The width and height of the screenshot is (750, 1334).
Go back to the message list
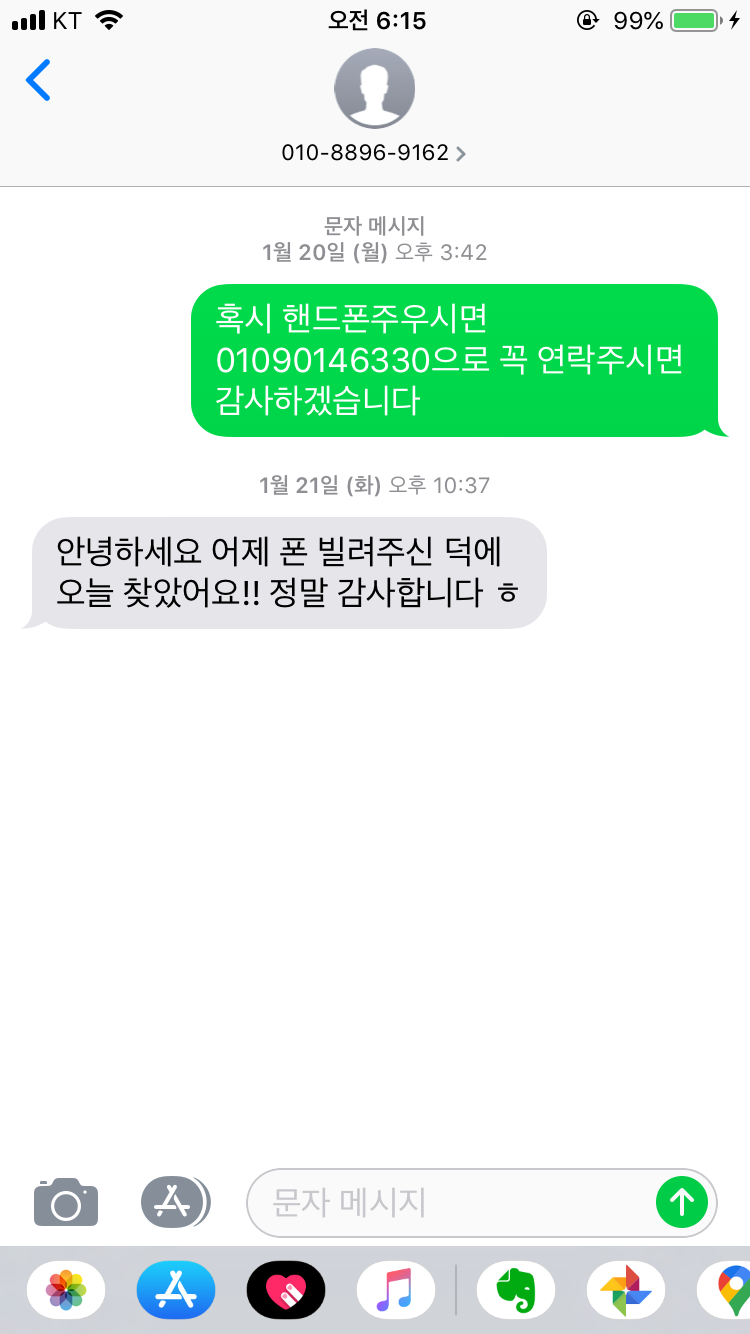point(38,80)
